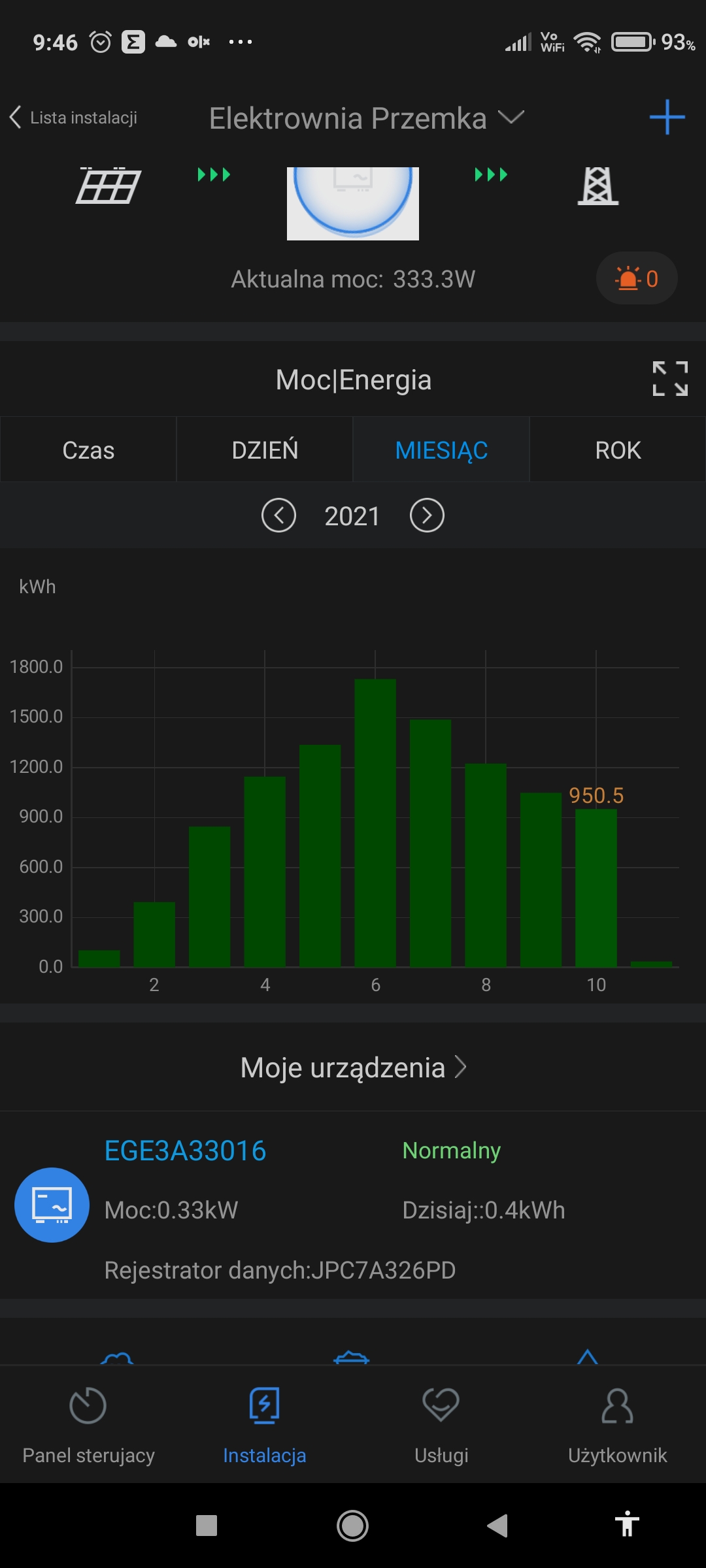
Task: Switch to the MIESIĄC tab
Action: pyautogui.click(x=441, y=450)
